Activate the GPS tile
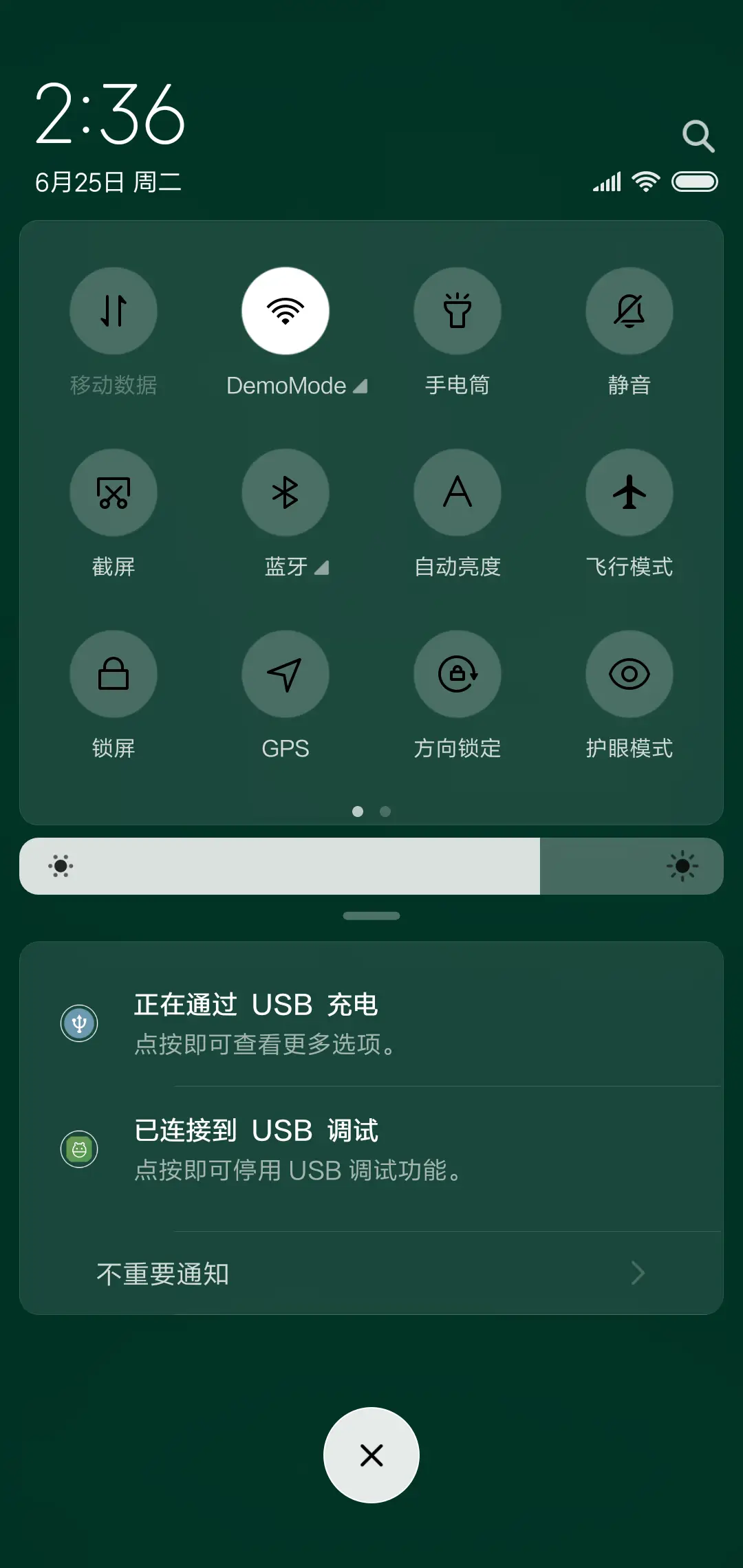Image resolution: width=743 pixels, height=1568 pixels. point(286,674)
